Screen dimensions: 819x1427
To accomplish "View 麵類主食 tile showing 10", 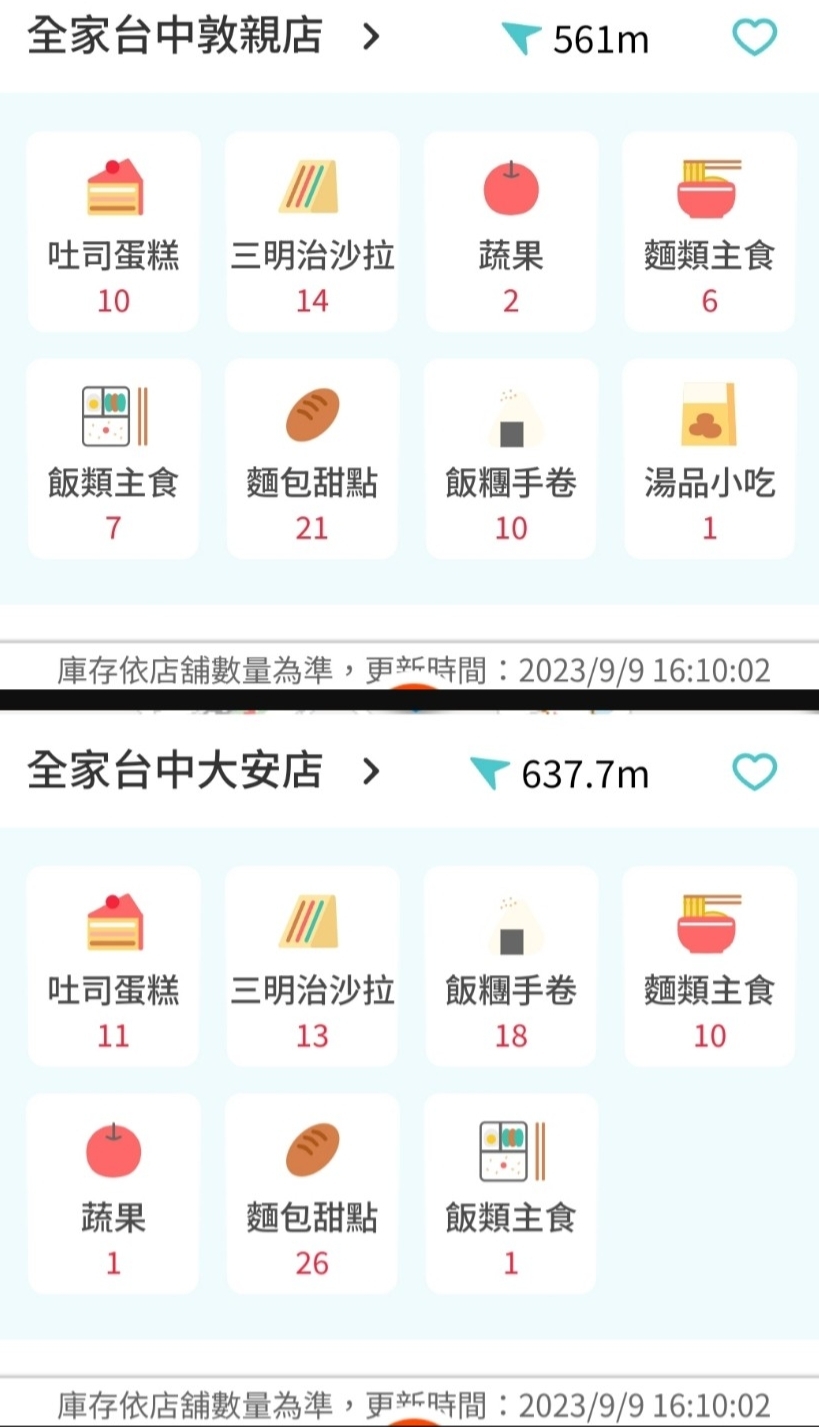I will pyautogui.click(x=709, y=966).
